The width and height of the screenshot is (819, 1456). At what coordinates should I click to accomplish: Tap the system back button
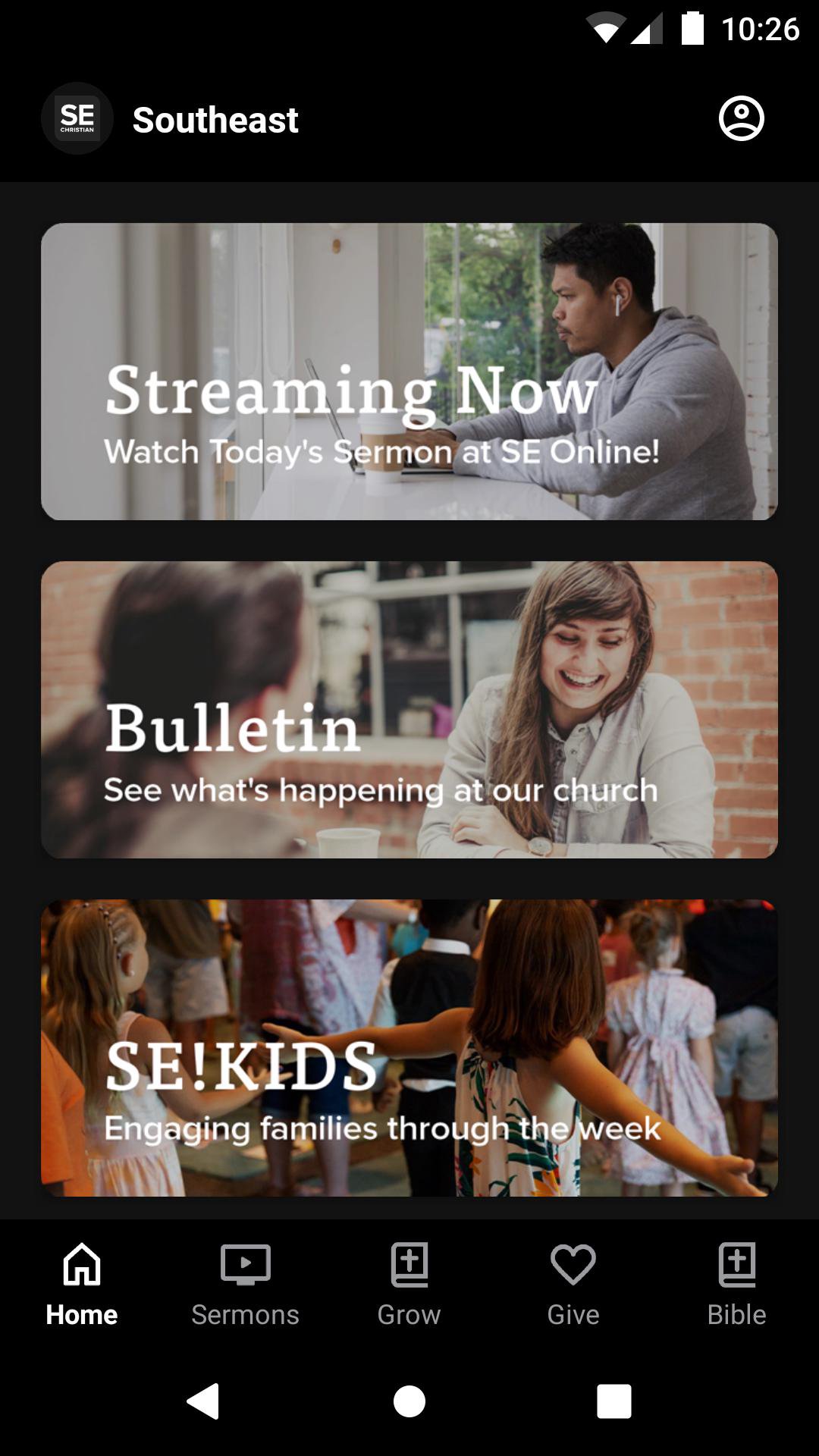click(204, 1401)
